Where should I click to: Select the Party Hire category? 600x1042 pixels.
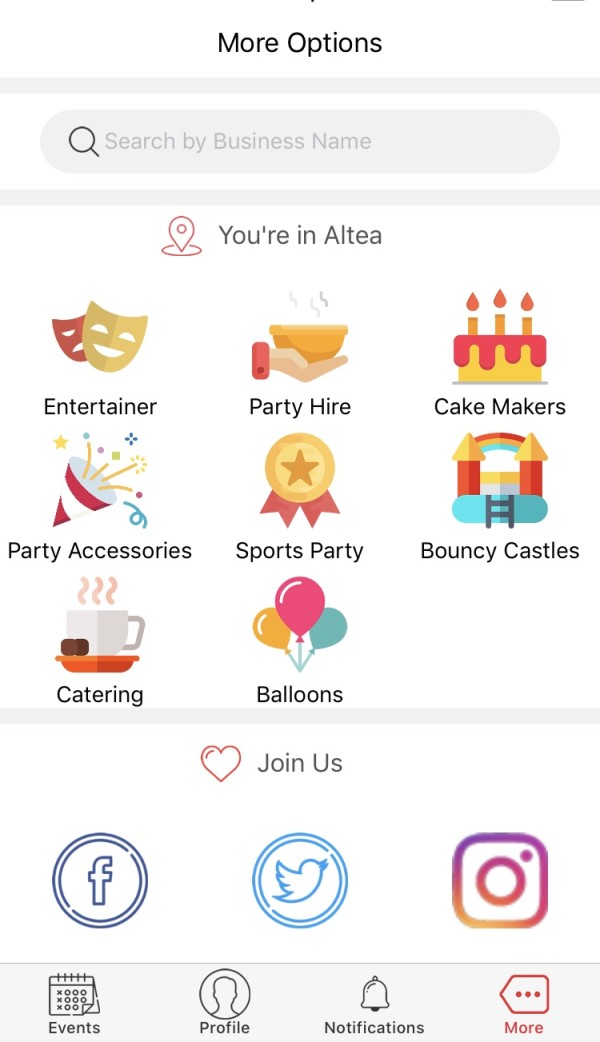(x=300, y=354)
